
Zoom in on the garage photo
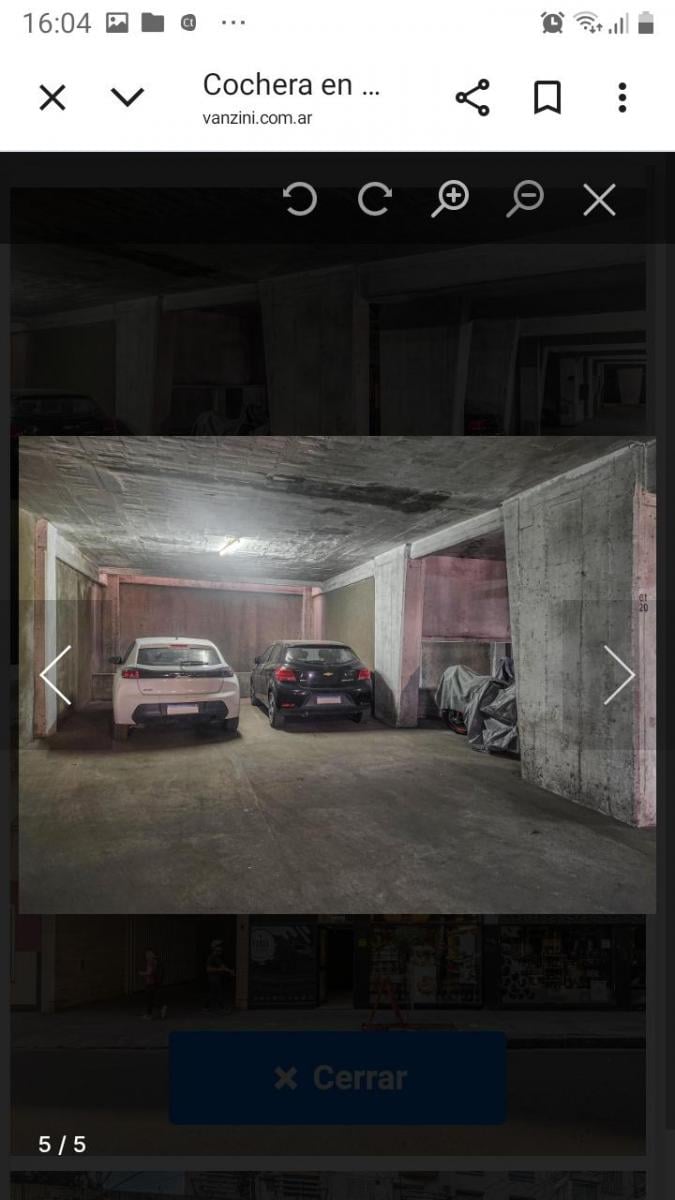coord(450,199)
